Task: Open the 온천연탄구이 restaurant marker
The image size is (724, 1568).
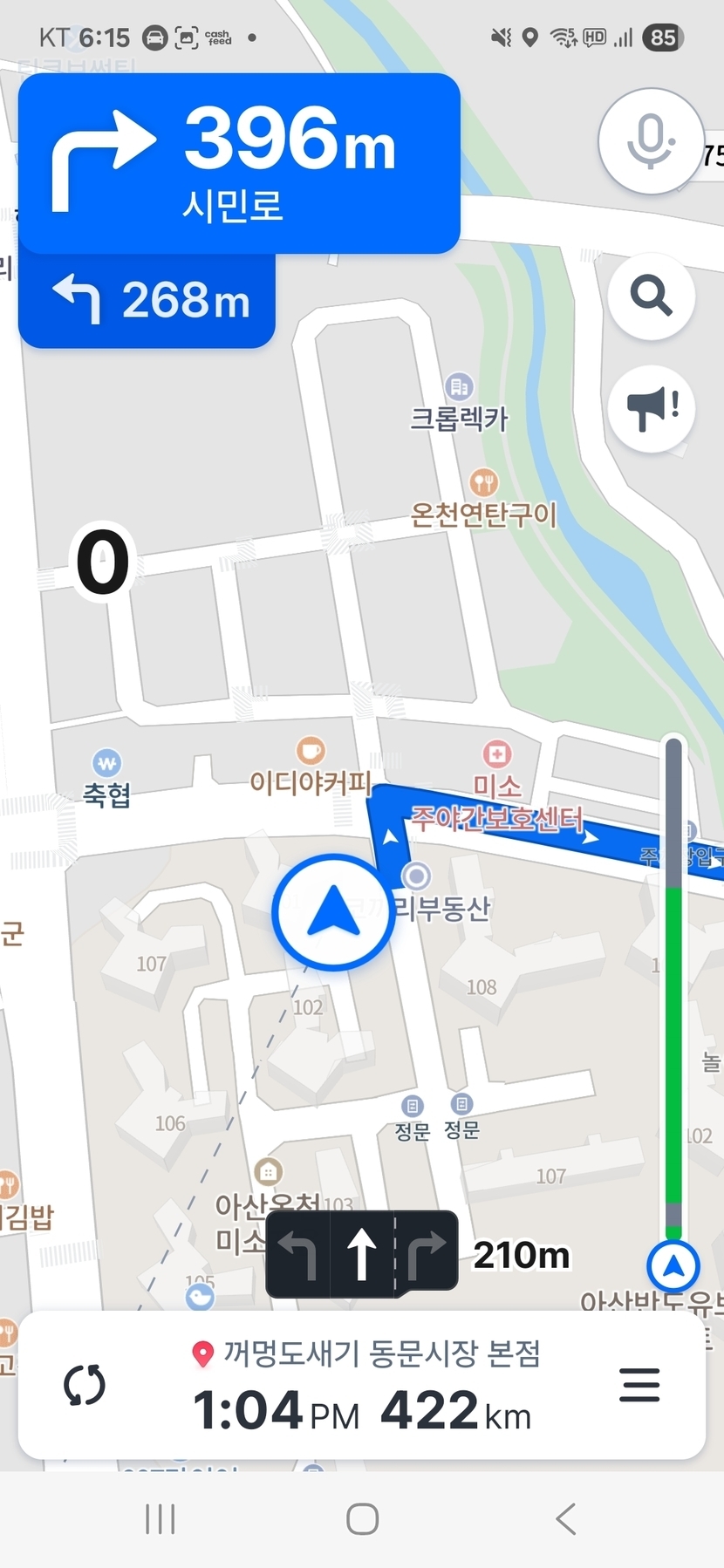Action: point(484,482)
